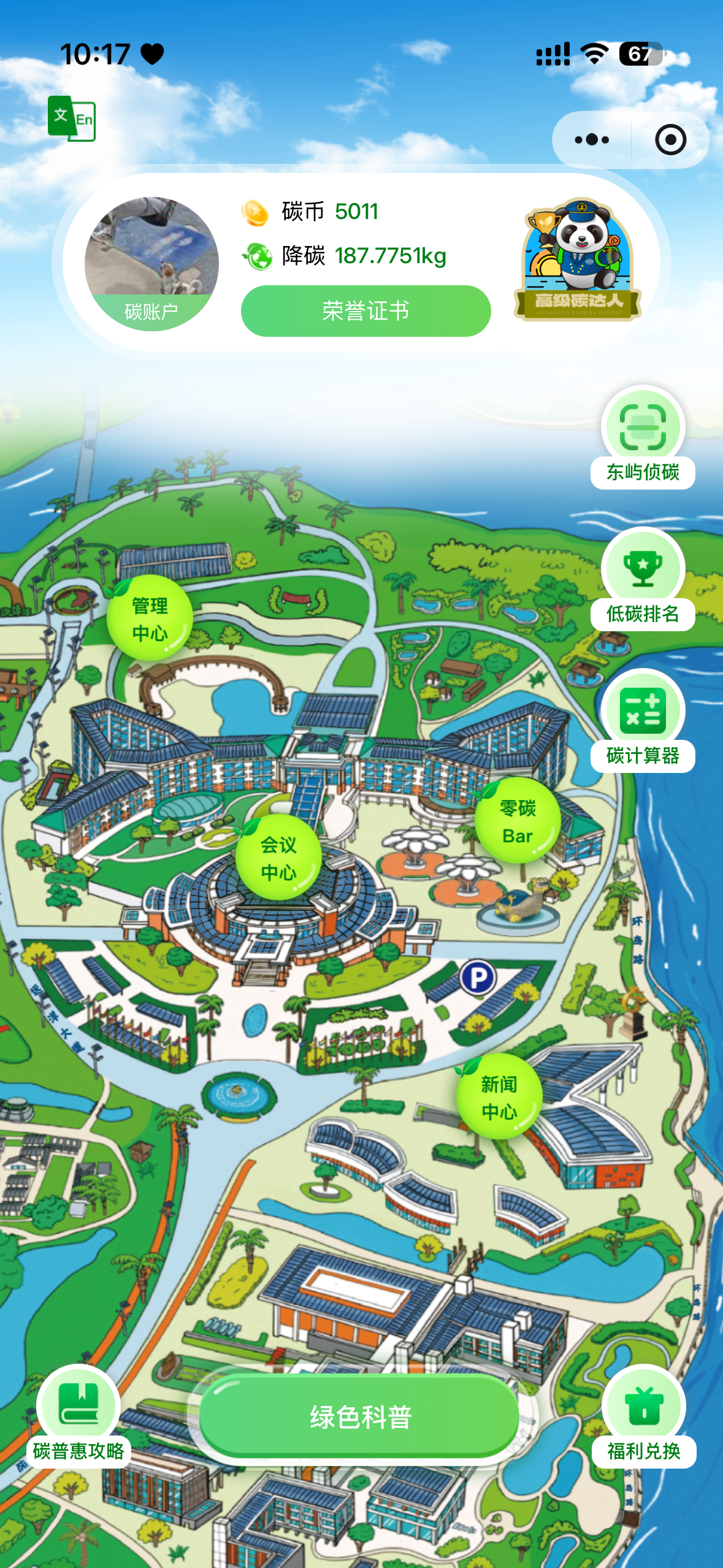
Task: Launch the 碳计算器 calculator
Action: click(642, 721)
